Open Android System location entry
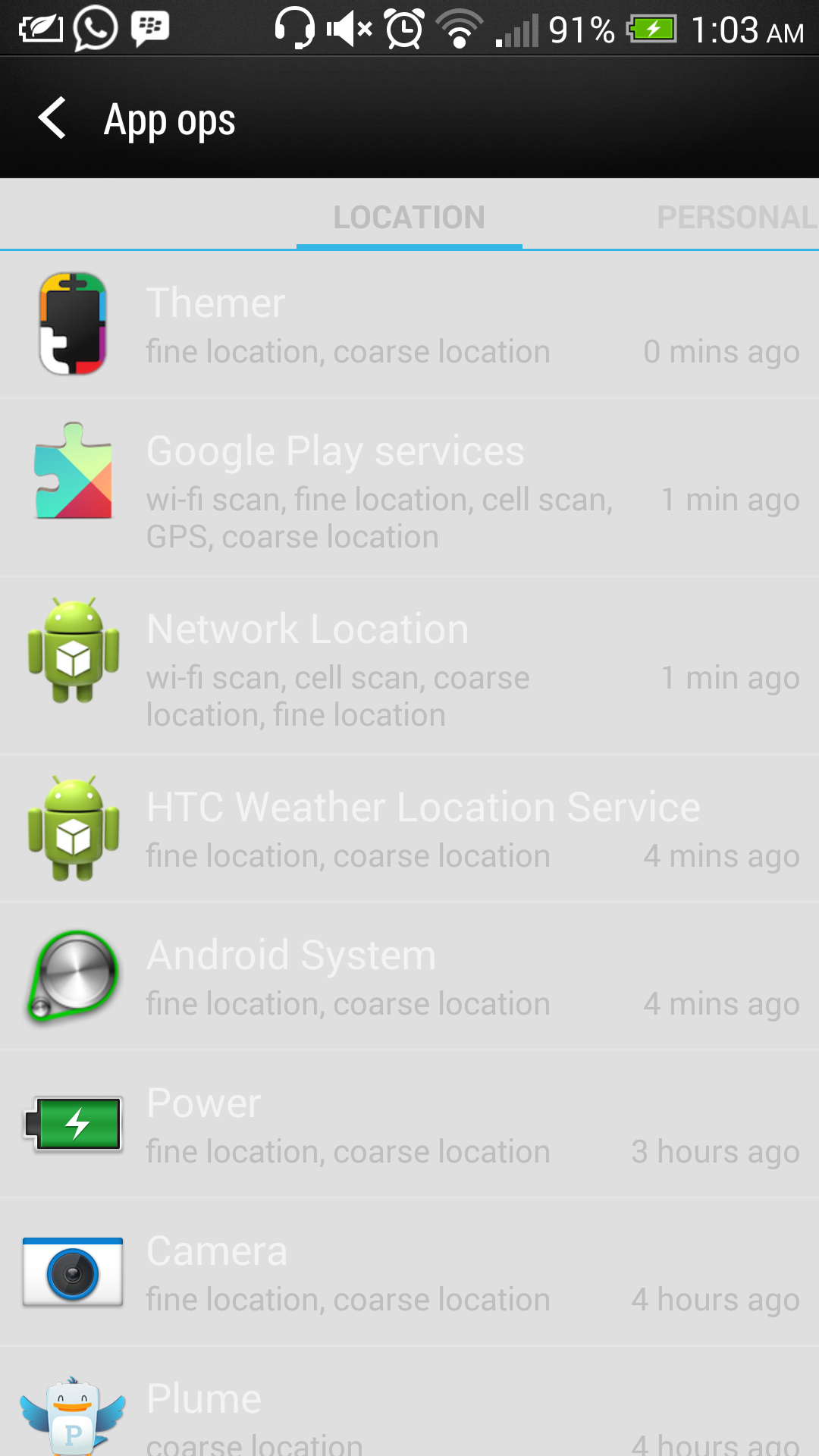This screenshot has height=1456, width=819. pos(409,977)
